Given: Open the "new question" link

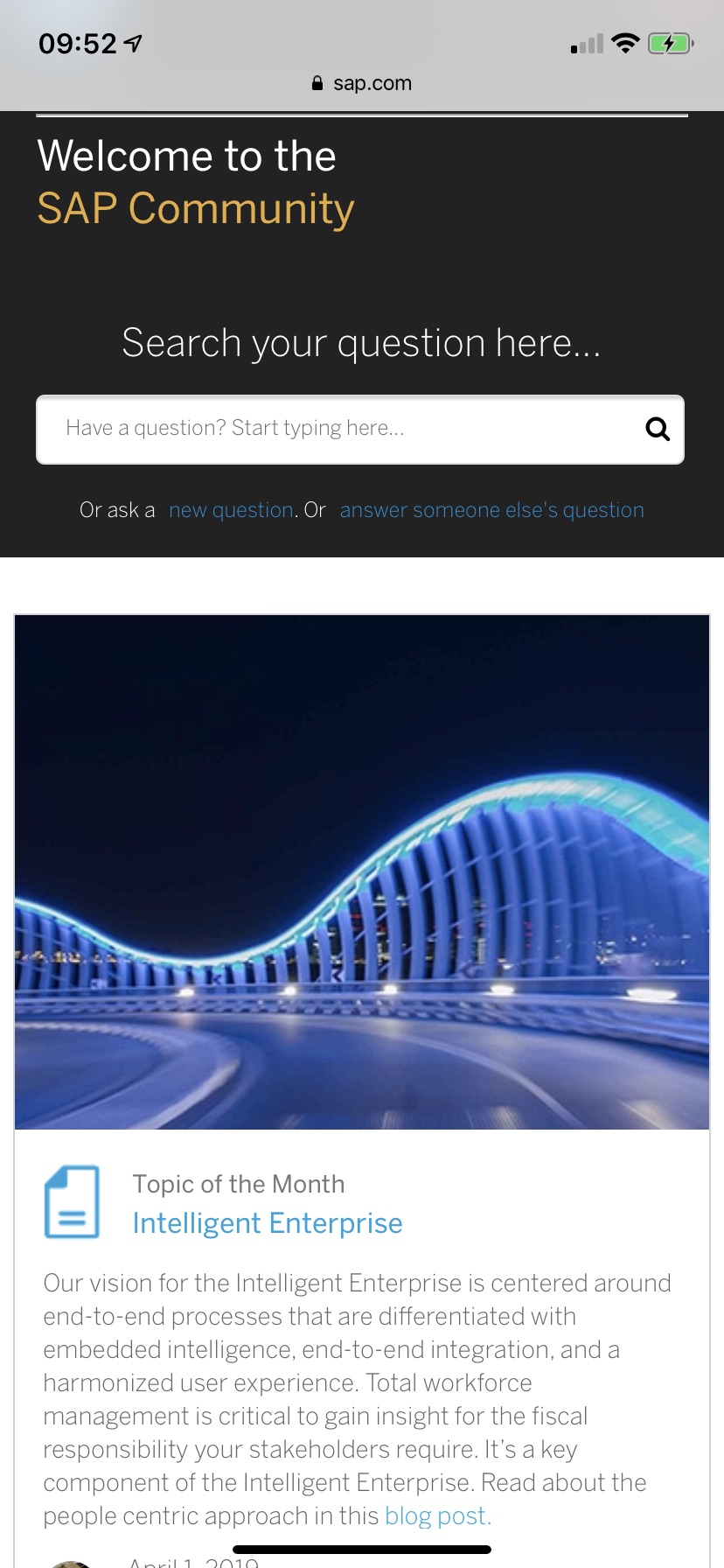Looking at the screenshot, I should click(x=231, y=510).
